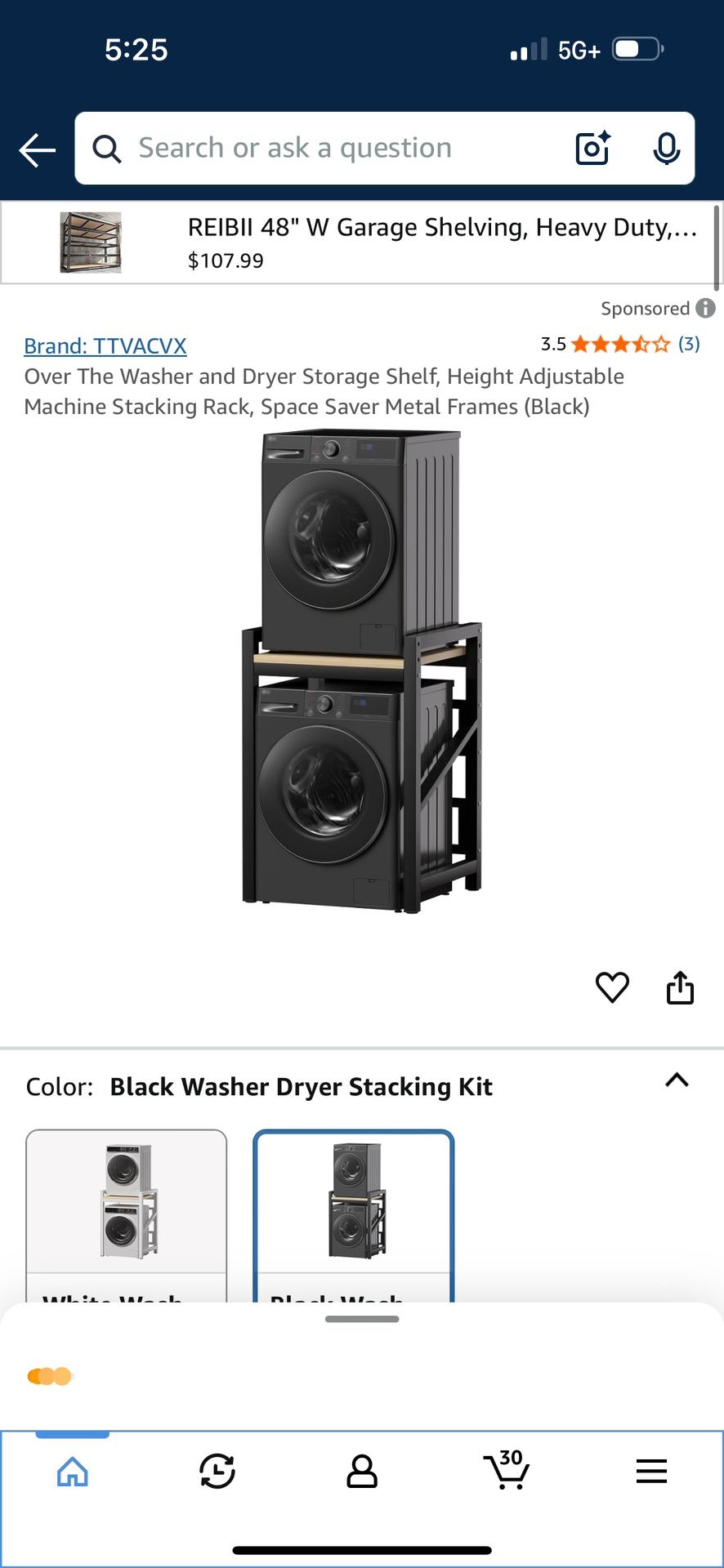Start voice search with the microphone
724x1568 pixels.
(x=667, y=148)
